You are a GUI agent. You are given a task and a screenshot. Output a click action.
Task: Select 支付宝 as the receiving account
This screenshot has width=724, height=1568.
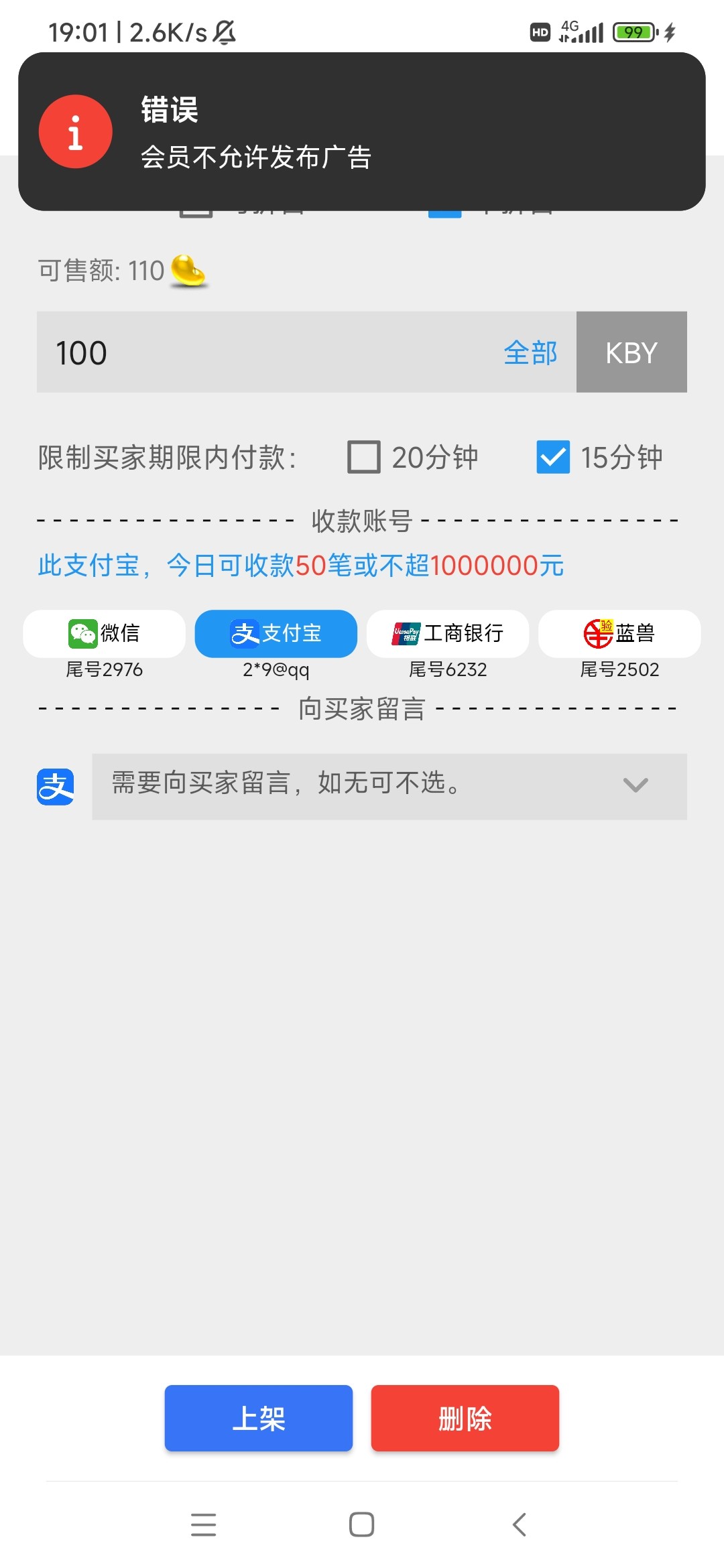(276, 633)
